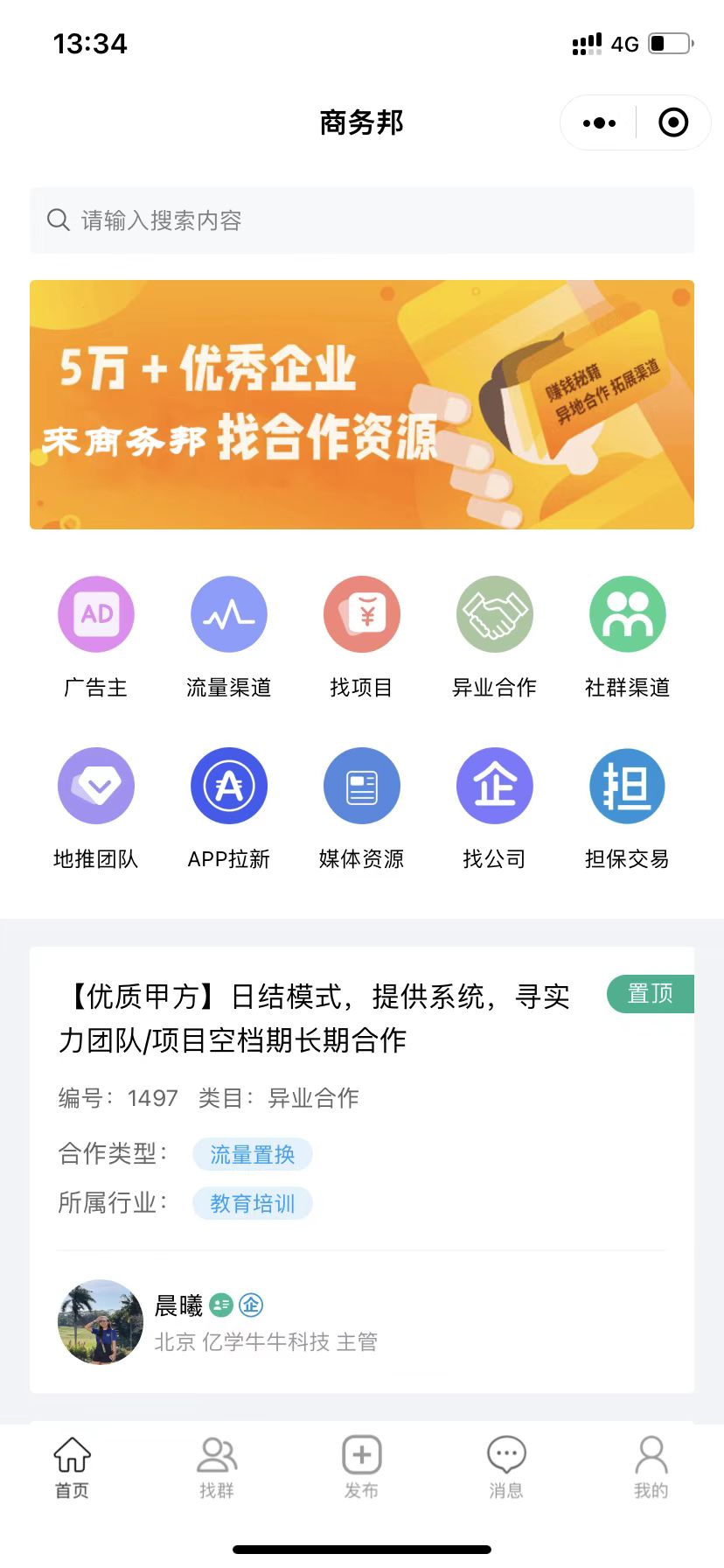Open the 5万+优秀企业 promotional banner

point(361,404)
